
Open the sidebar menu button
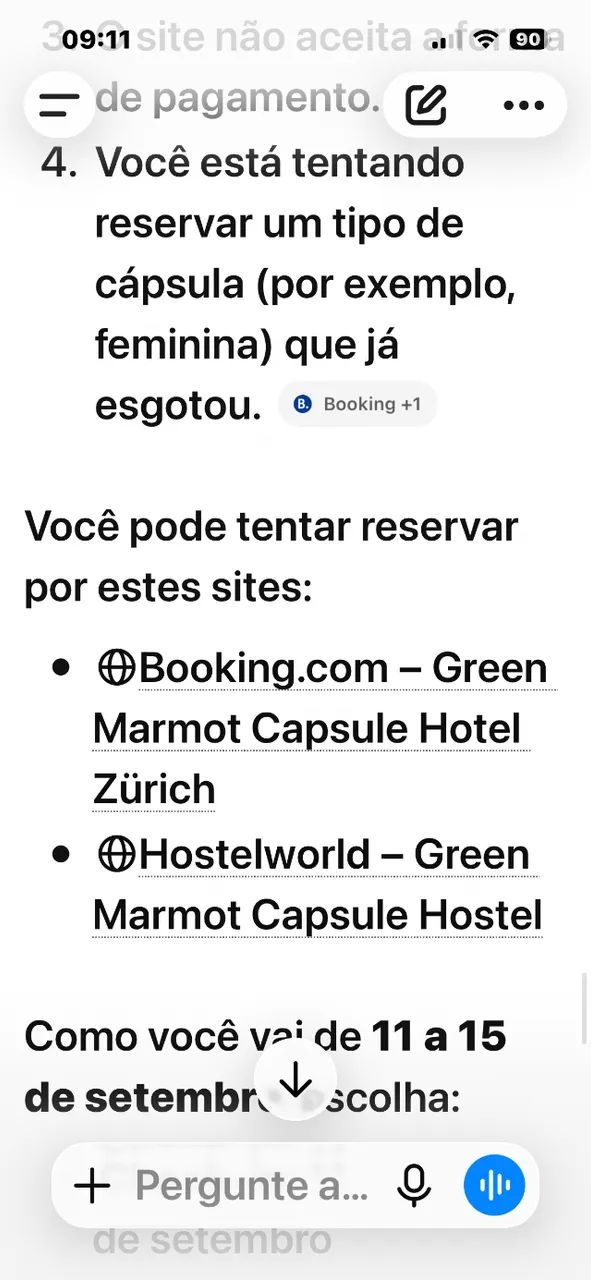(x=58, y=104)
